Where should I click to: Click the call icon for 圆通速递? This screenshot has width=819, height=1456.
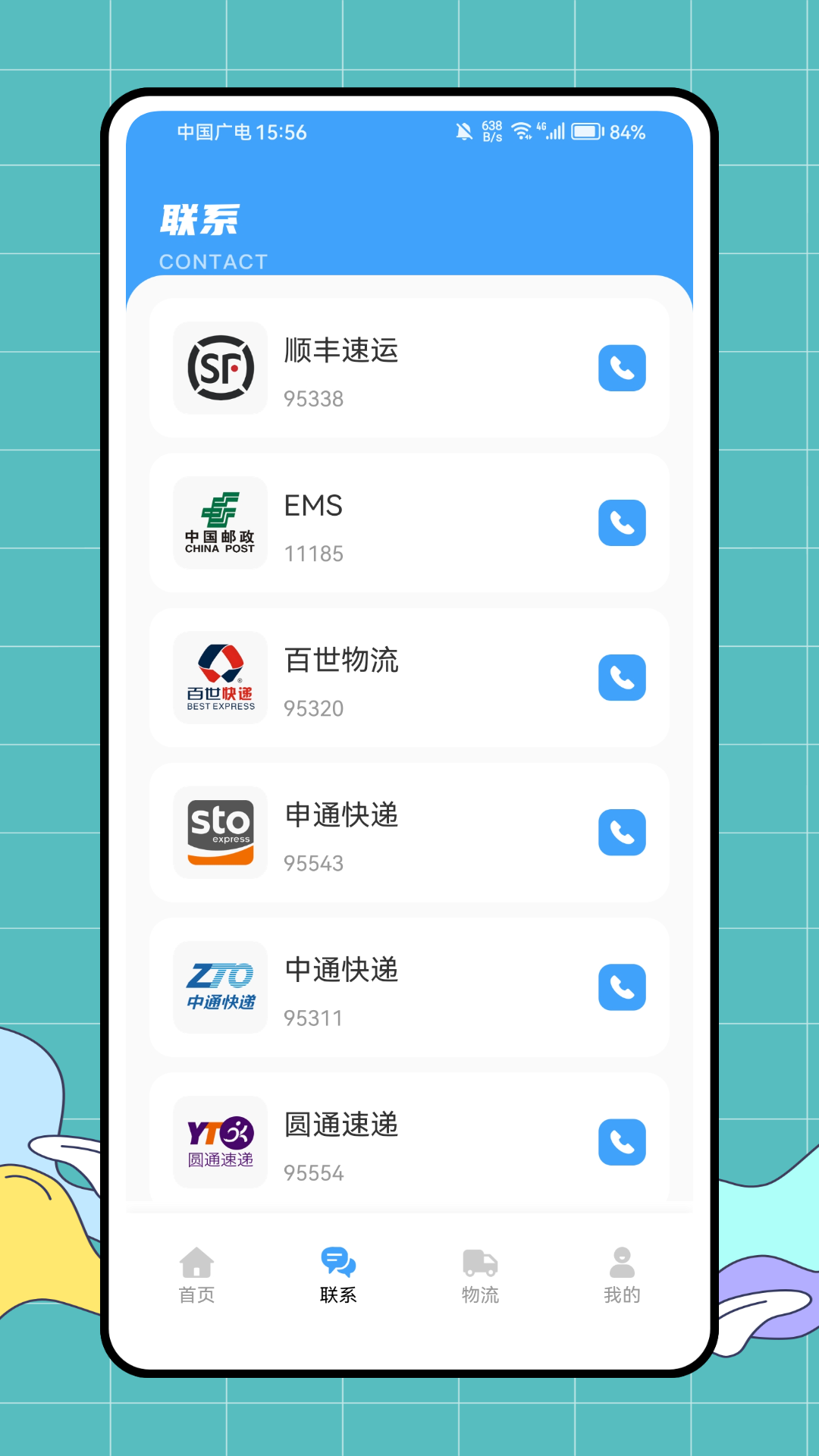[x=622, y=1142]
